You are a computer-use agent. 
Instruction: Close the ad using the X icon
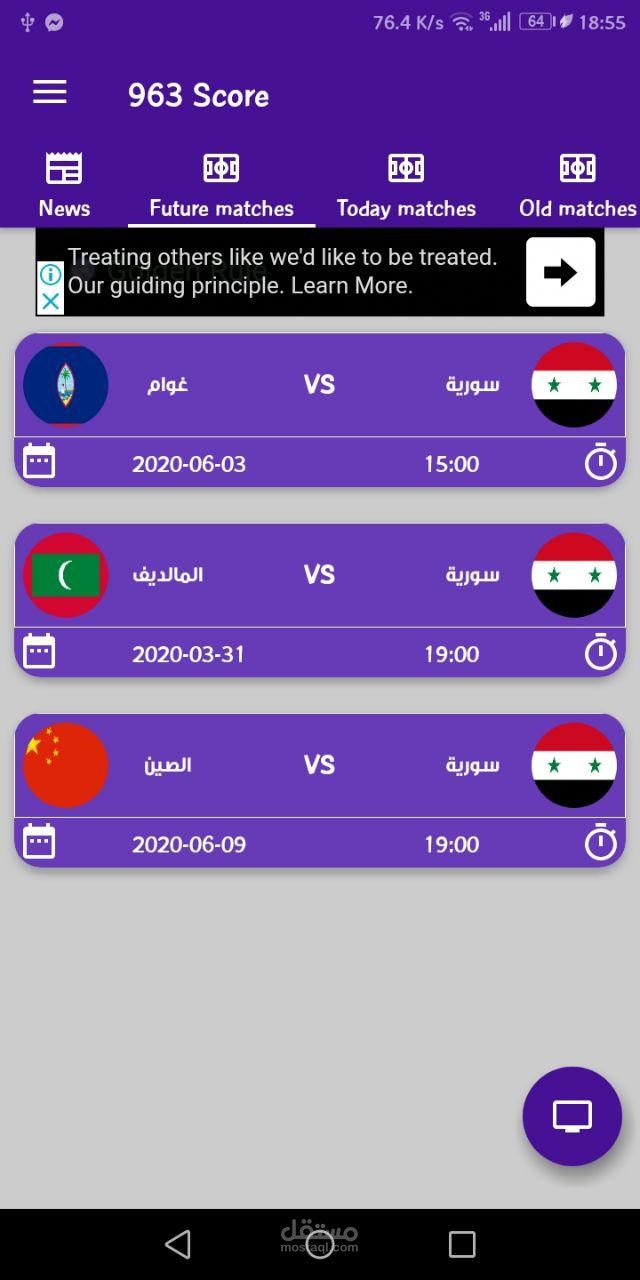coord(50,301)
